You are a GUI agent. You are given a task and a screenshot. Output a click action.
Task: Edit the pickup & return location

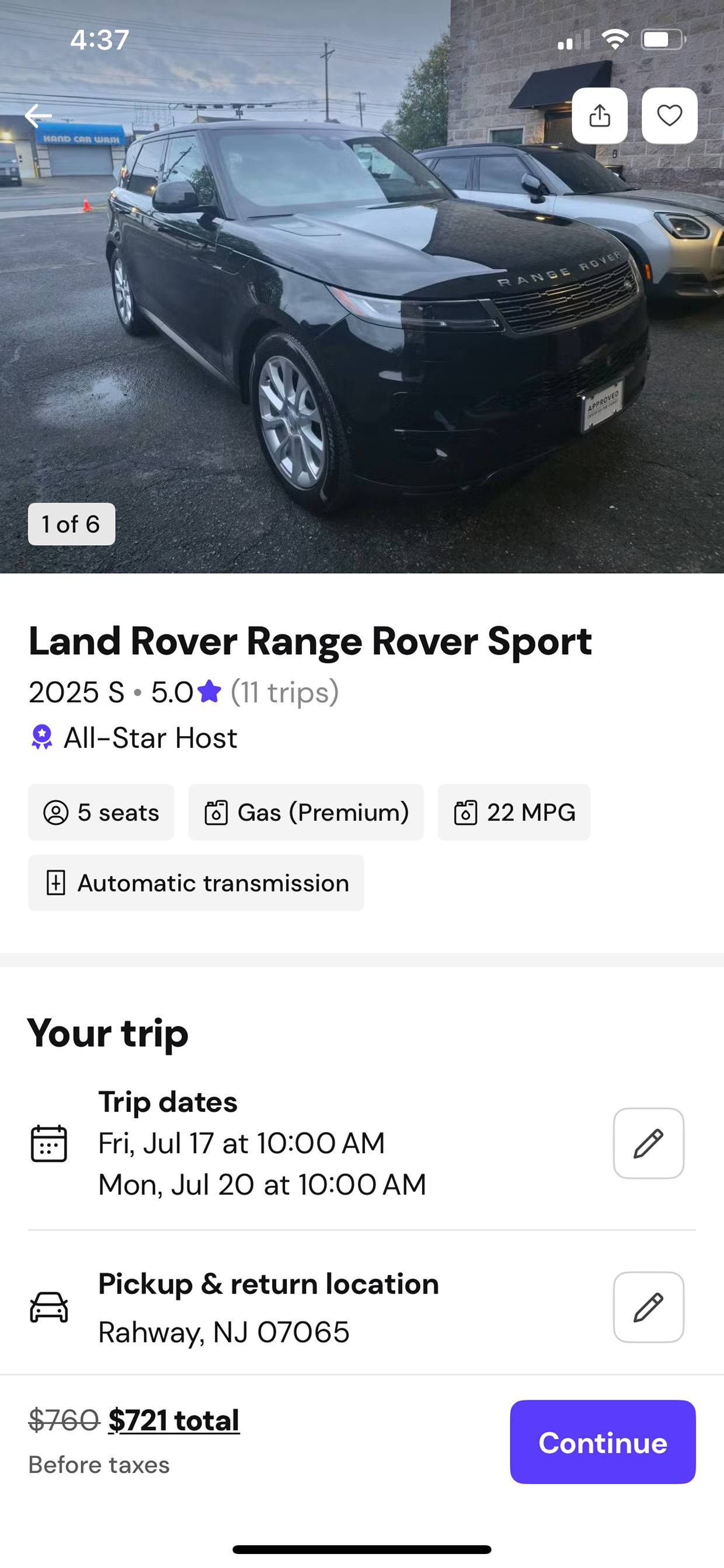649,1307
